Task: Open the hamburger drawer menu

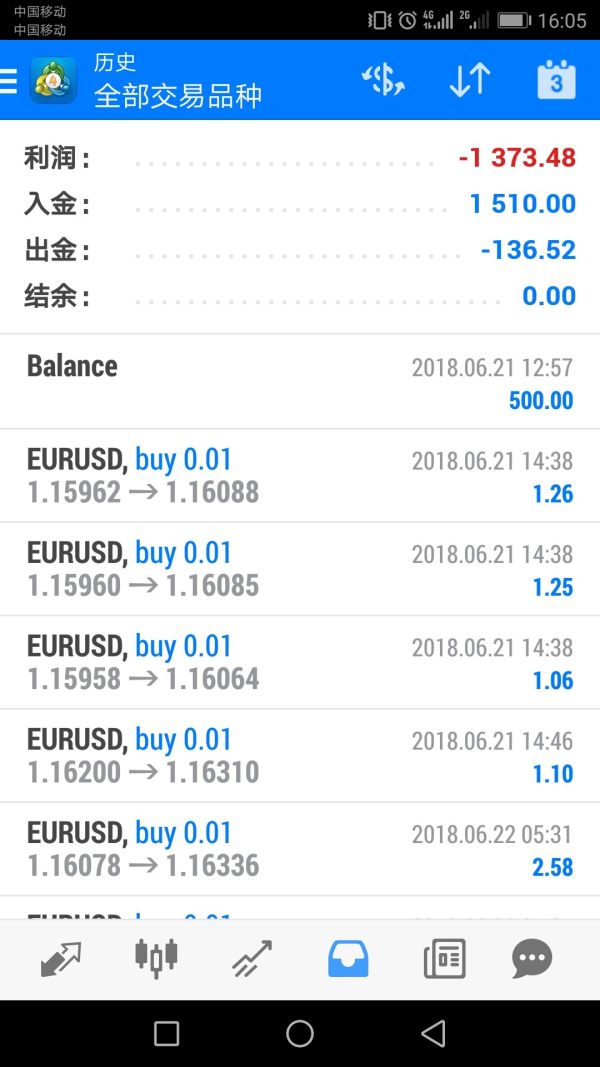Action: (x=8, y=80)
